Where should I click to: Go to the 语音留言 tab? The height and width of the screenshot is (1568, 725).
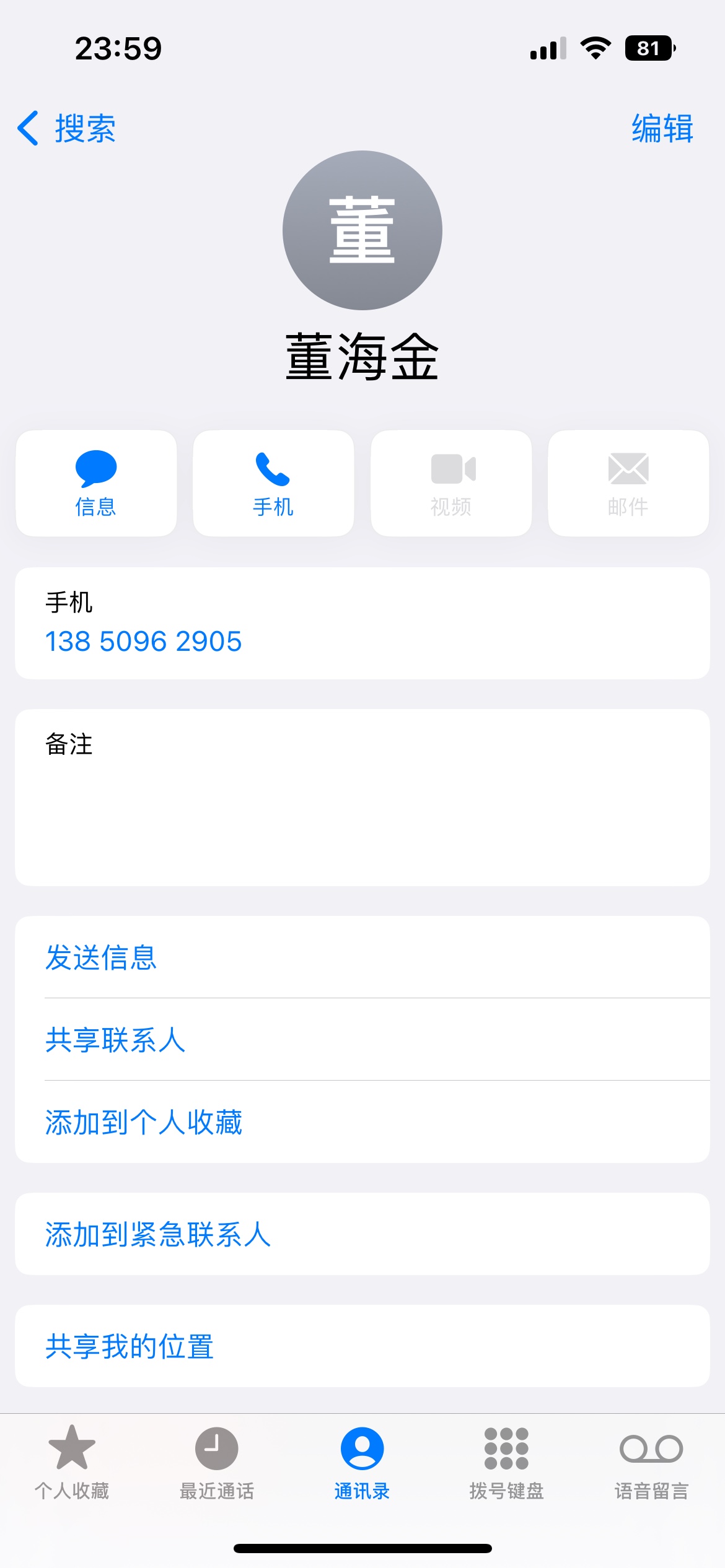tap(651, 1463)
